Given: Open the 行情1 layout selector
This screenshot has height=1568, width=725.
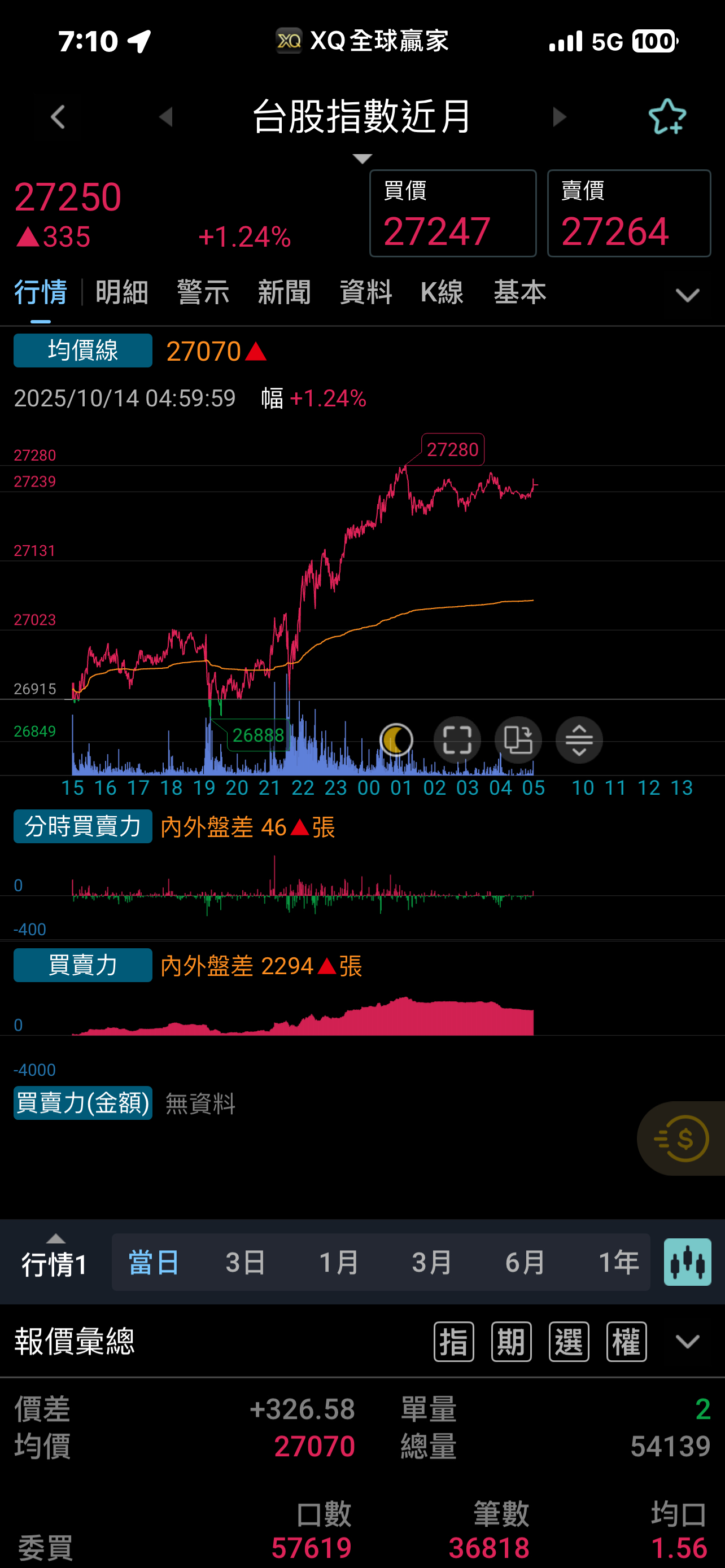Looking at the screenshot, I should tap(55, 1261).
